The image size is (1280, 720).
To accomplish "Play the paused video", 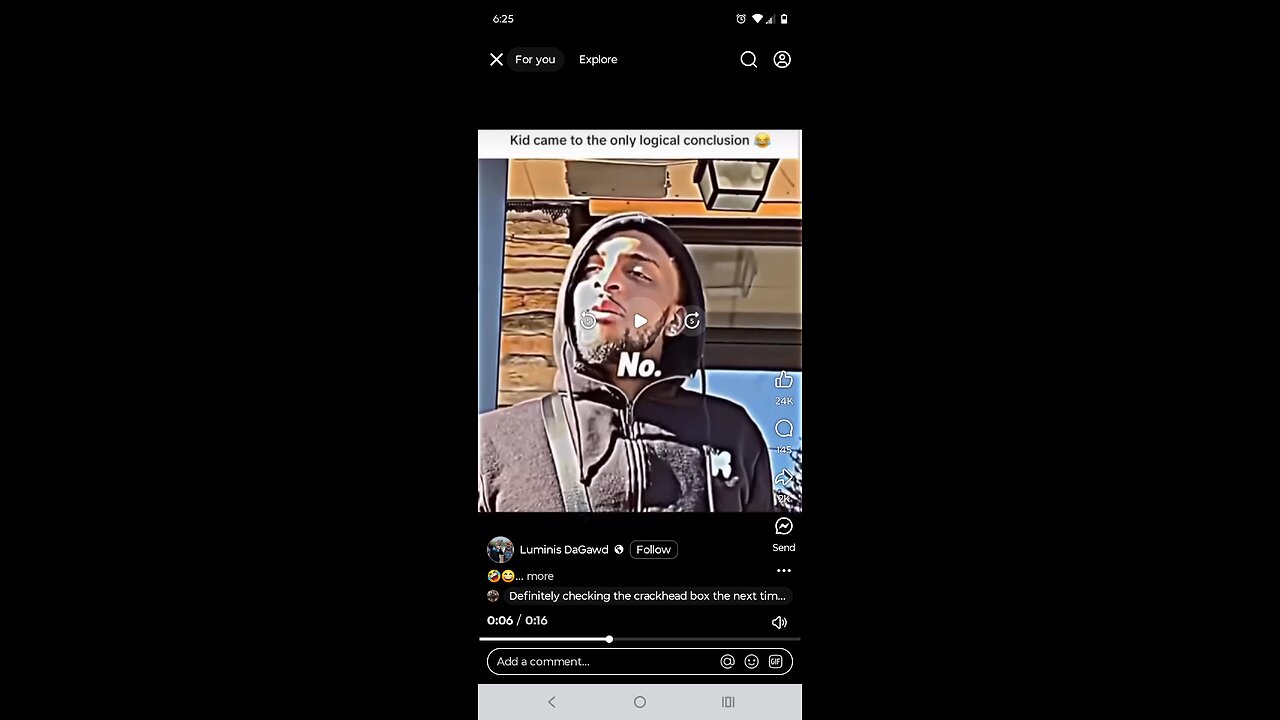I will tap(640, 321).
